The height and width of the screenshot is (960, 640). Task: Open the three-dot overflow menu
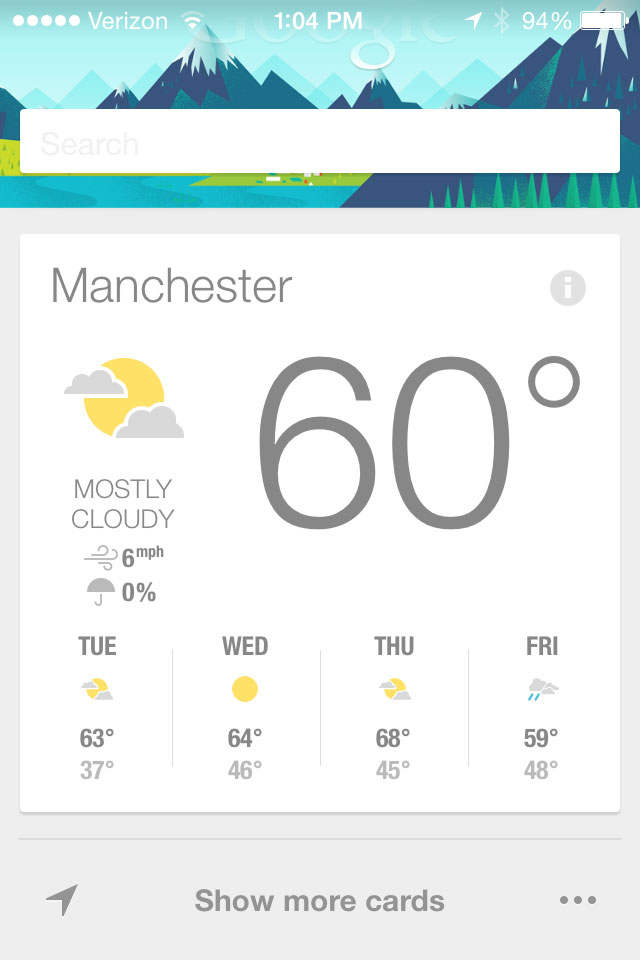pos(578,900)
